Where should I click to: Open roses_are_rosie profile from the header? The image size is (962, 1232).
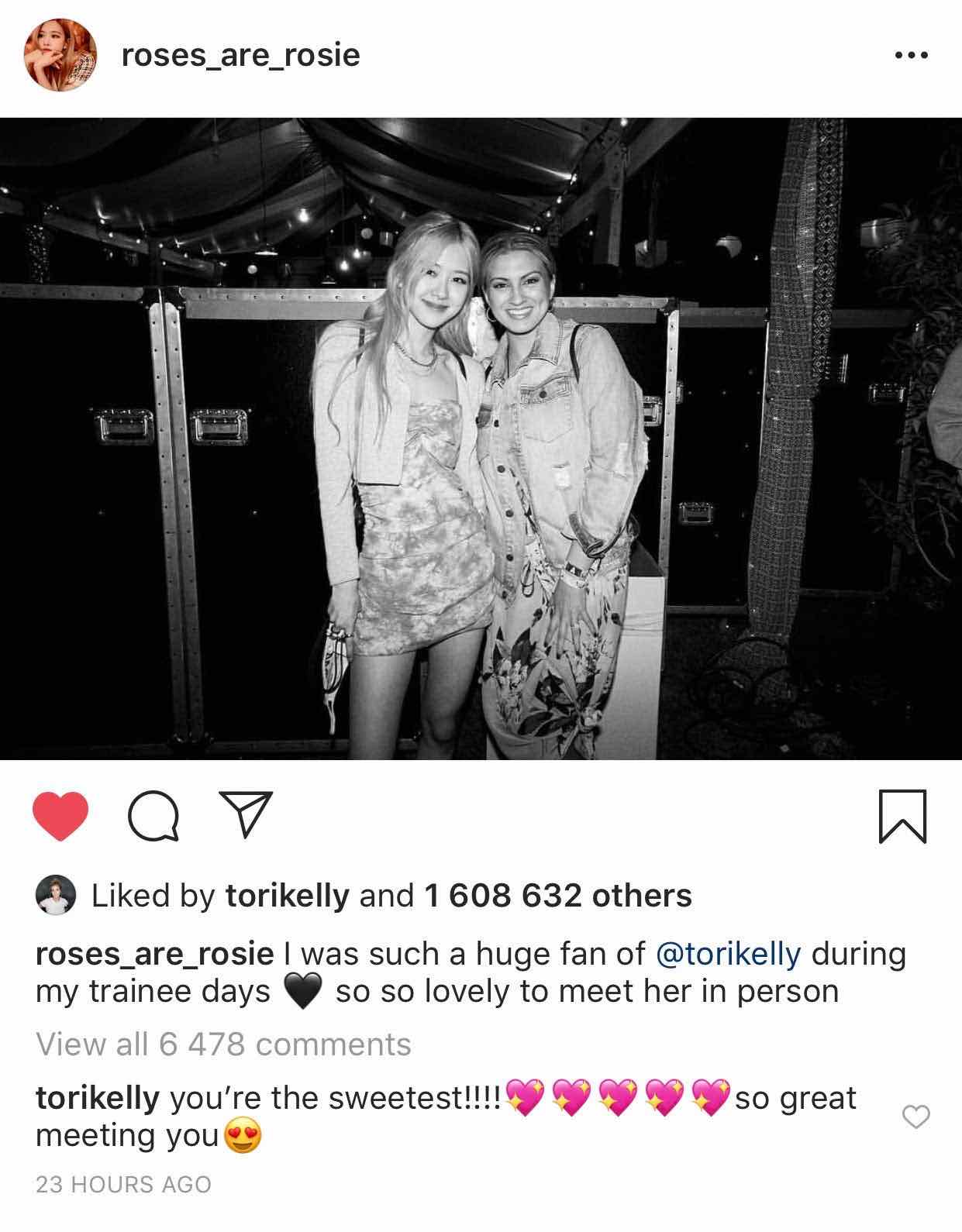point(240,56)
